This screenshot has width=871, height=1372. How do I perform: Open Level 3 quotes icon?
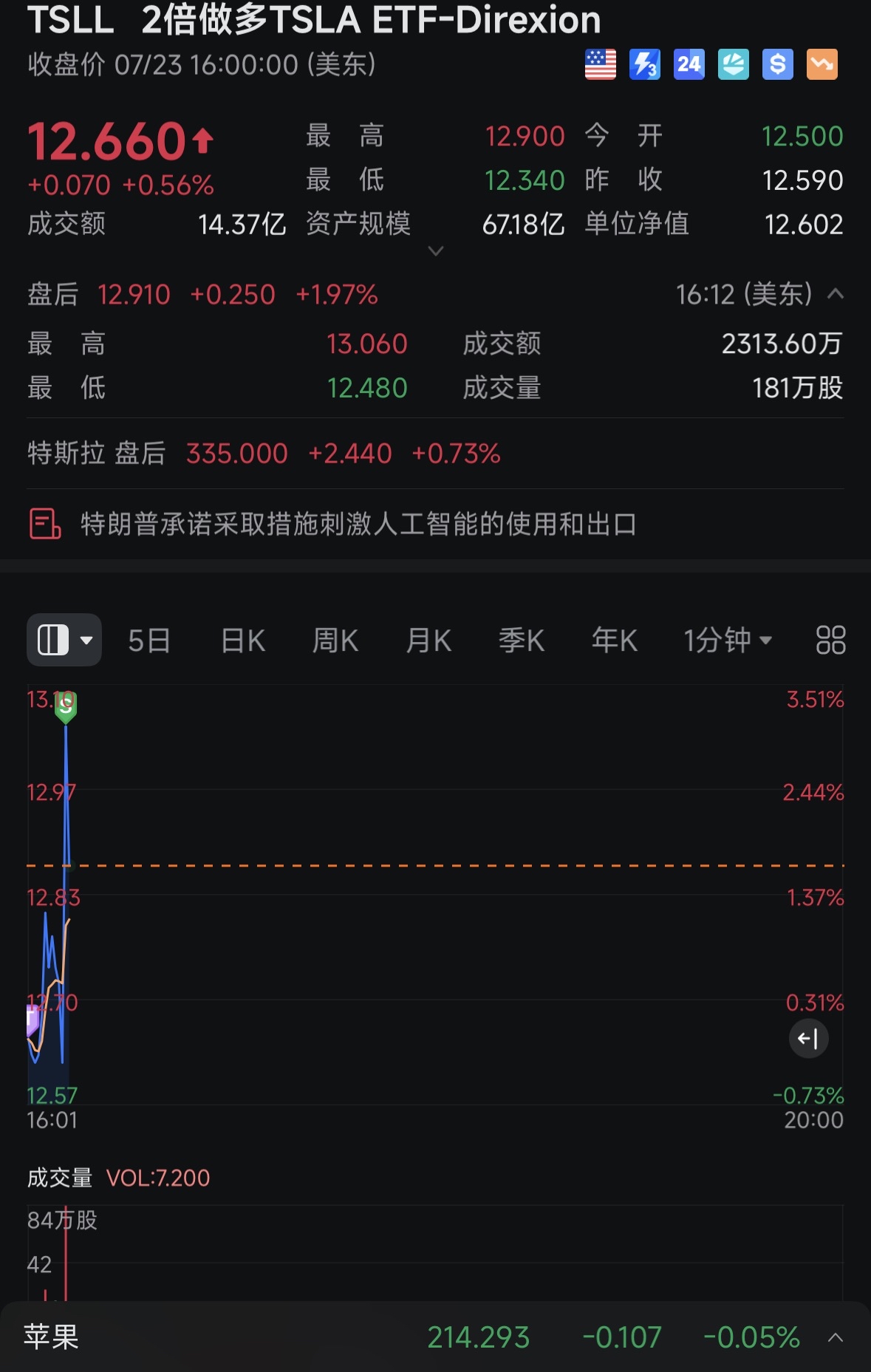pyautogui.click(x=644, y=66)
